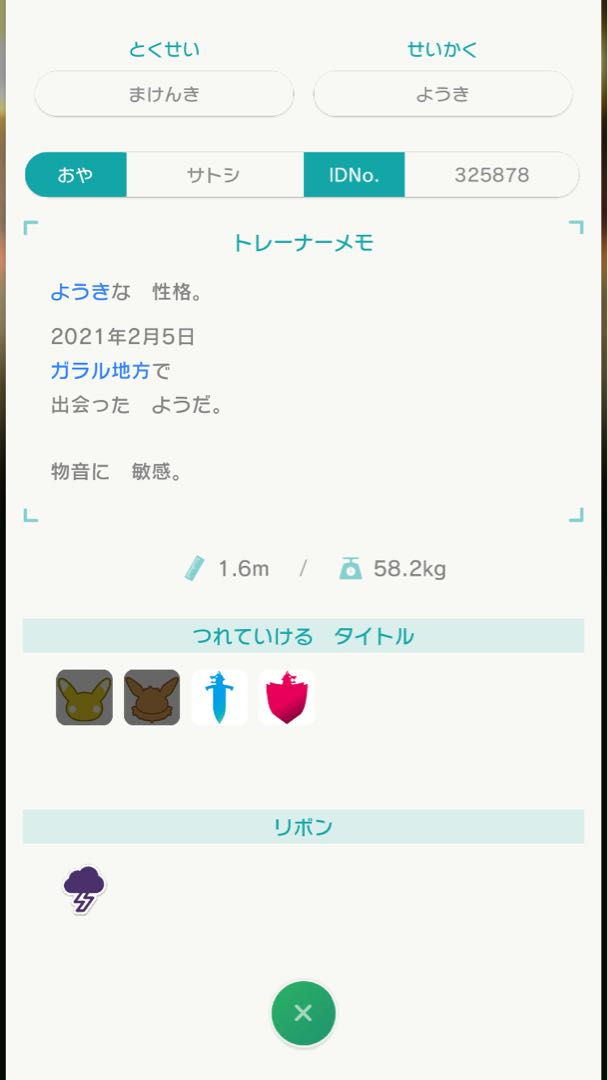This screenshot has width=608, height=1080.
Task: Close the Pokémon detail panel
Action: coord(303,1013)
